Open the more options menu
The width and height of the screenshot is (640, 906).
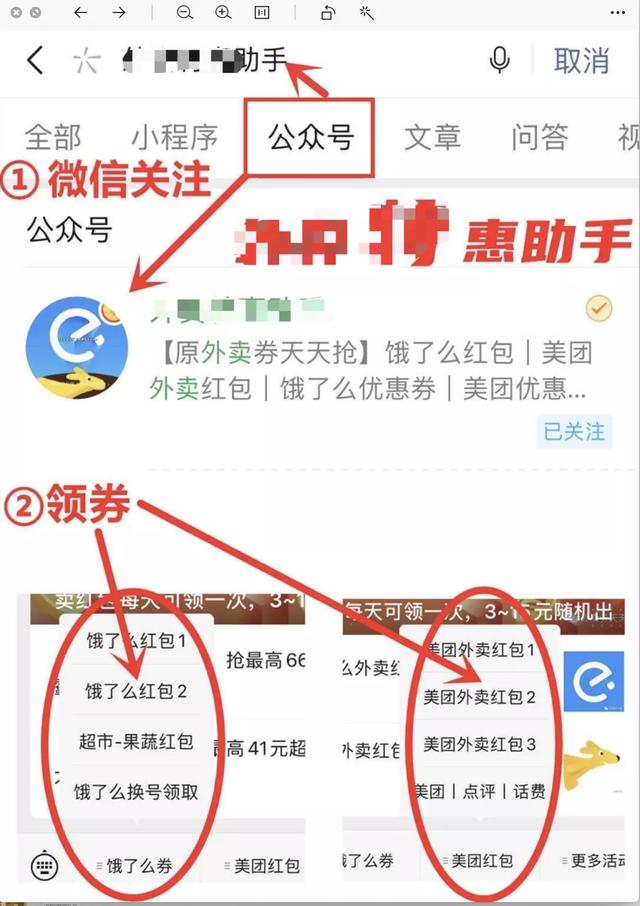point(616,13)
